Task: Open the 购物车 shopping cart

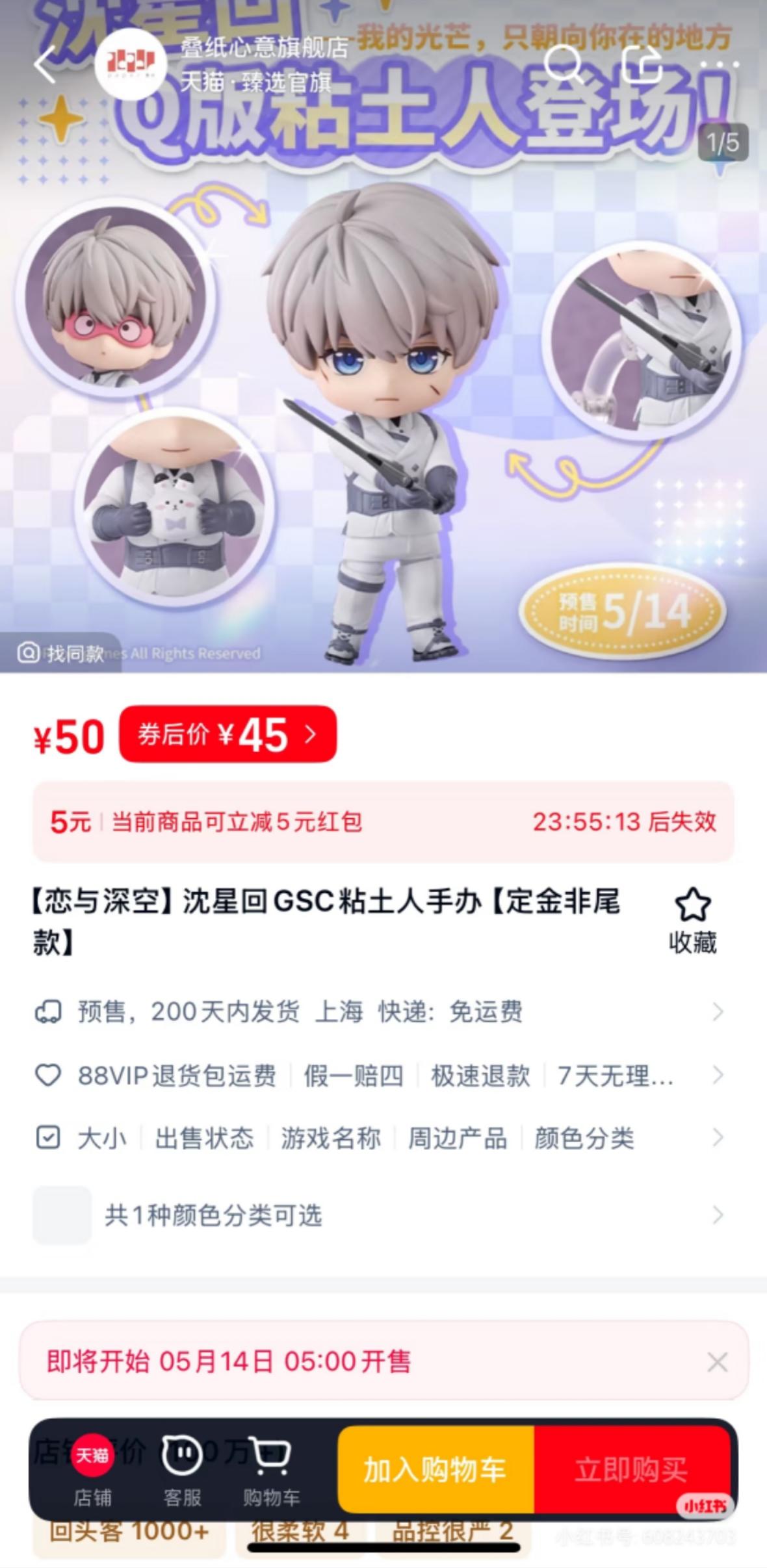Action: [x=272, y=1471]
